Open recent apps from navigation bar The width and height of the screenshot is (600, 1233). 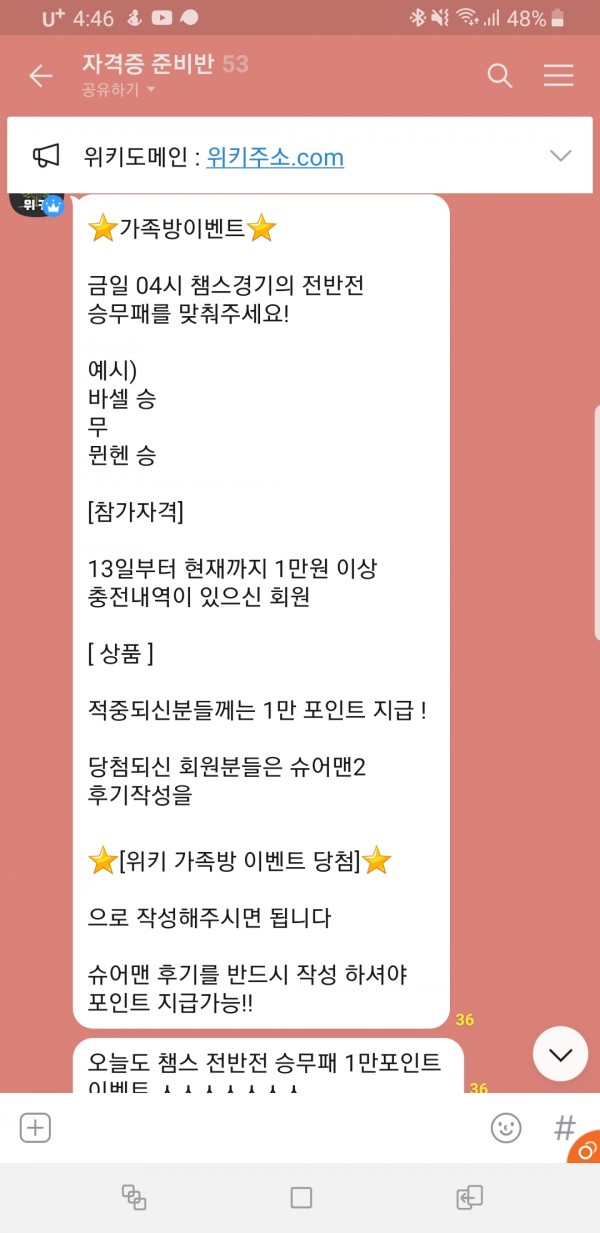(x=133, y=1197)
